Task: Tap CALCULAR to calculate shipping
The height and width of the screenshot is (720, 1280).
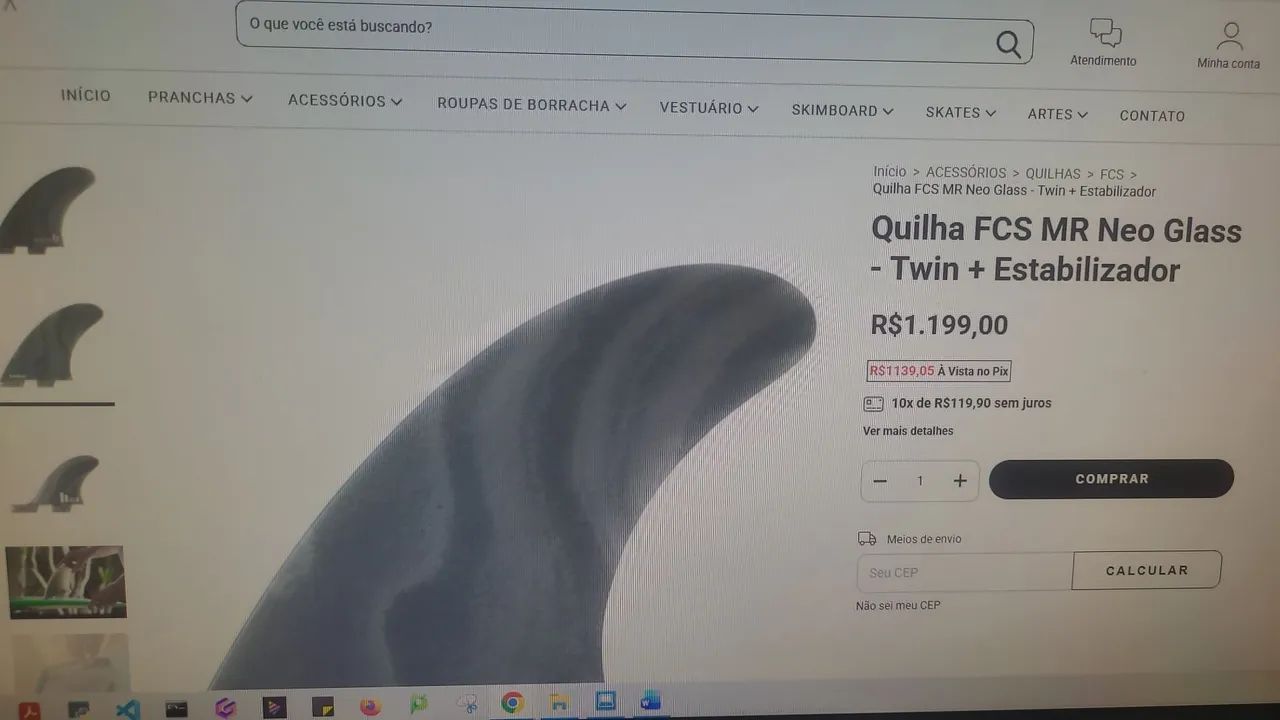Action: click(x=1146, y=570)
